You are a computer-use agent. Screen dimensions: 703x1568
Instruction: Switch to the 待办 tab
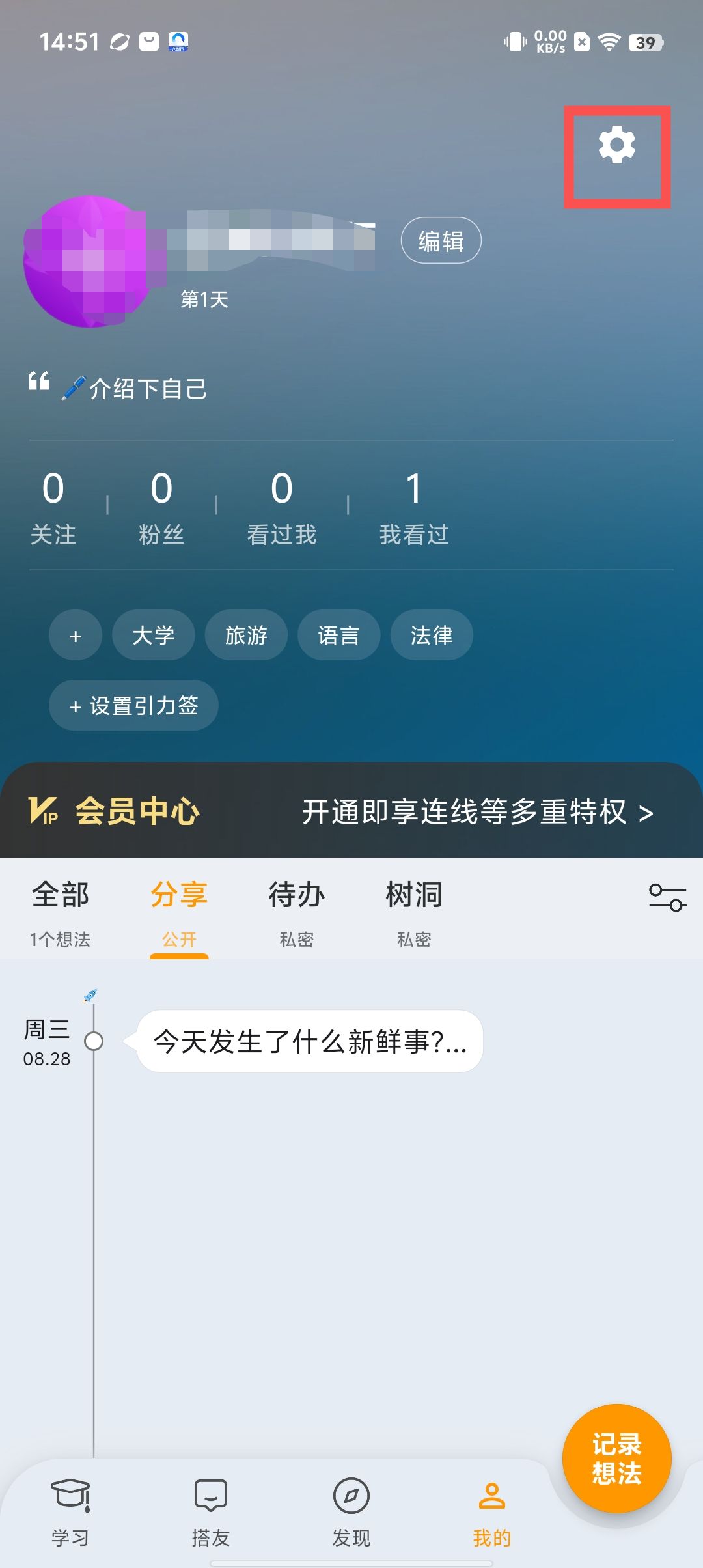tap(296, 909)
